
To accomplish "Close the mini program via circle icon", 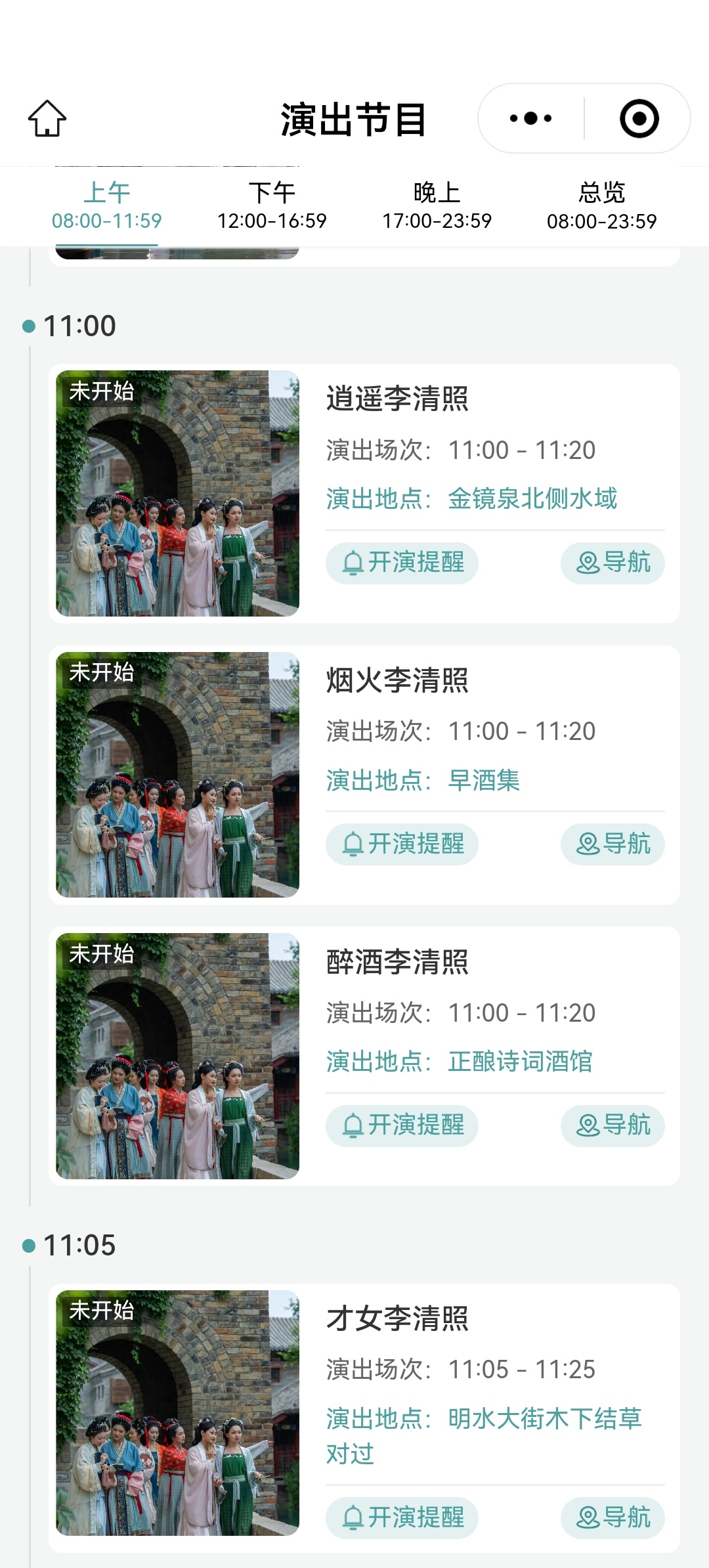I will pos(639,119).
